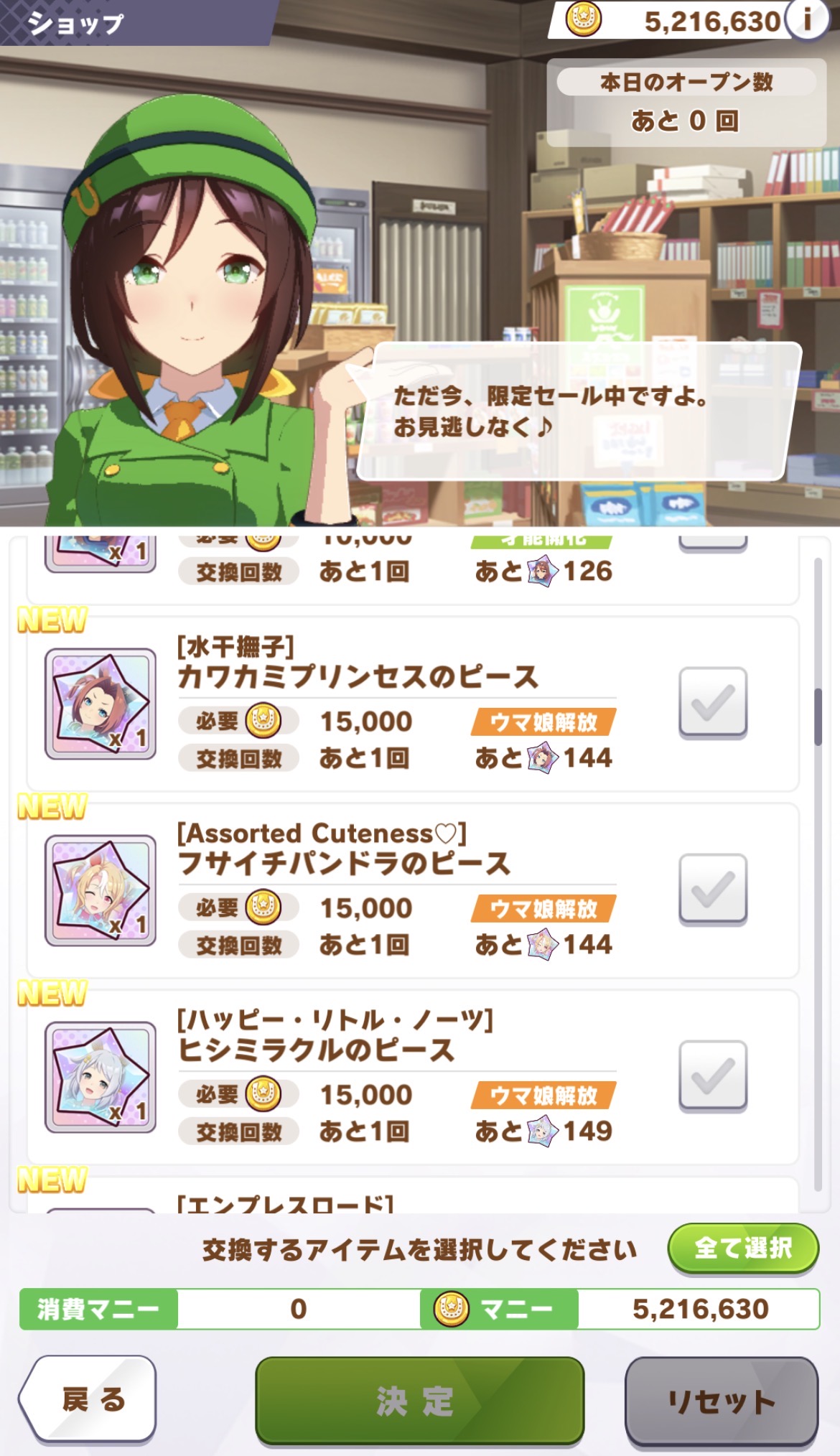840x1456 pixels.
Task: Go back with the 戻る button
Action: (88, 1399)
